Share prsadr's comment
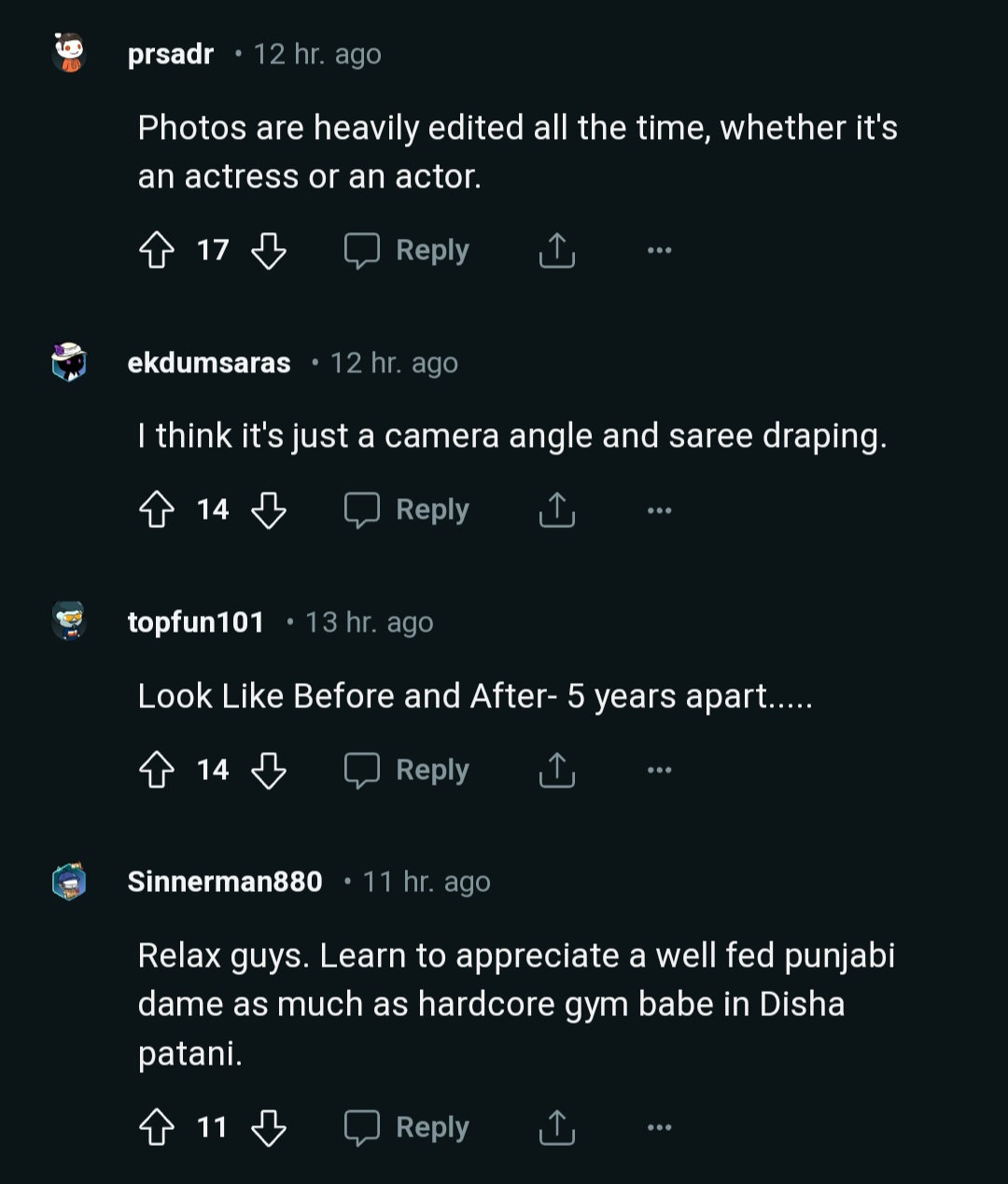The width and height of the screenshot is (1008, 1184). tap(557, 250)
